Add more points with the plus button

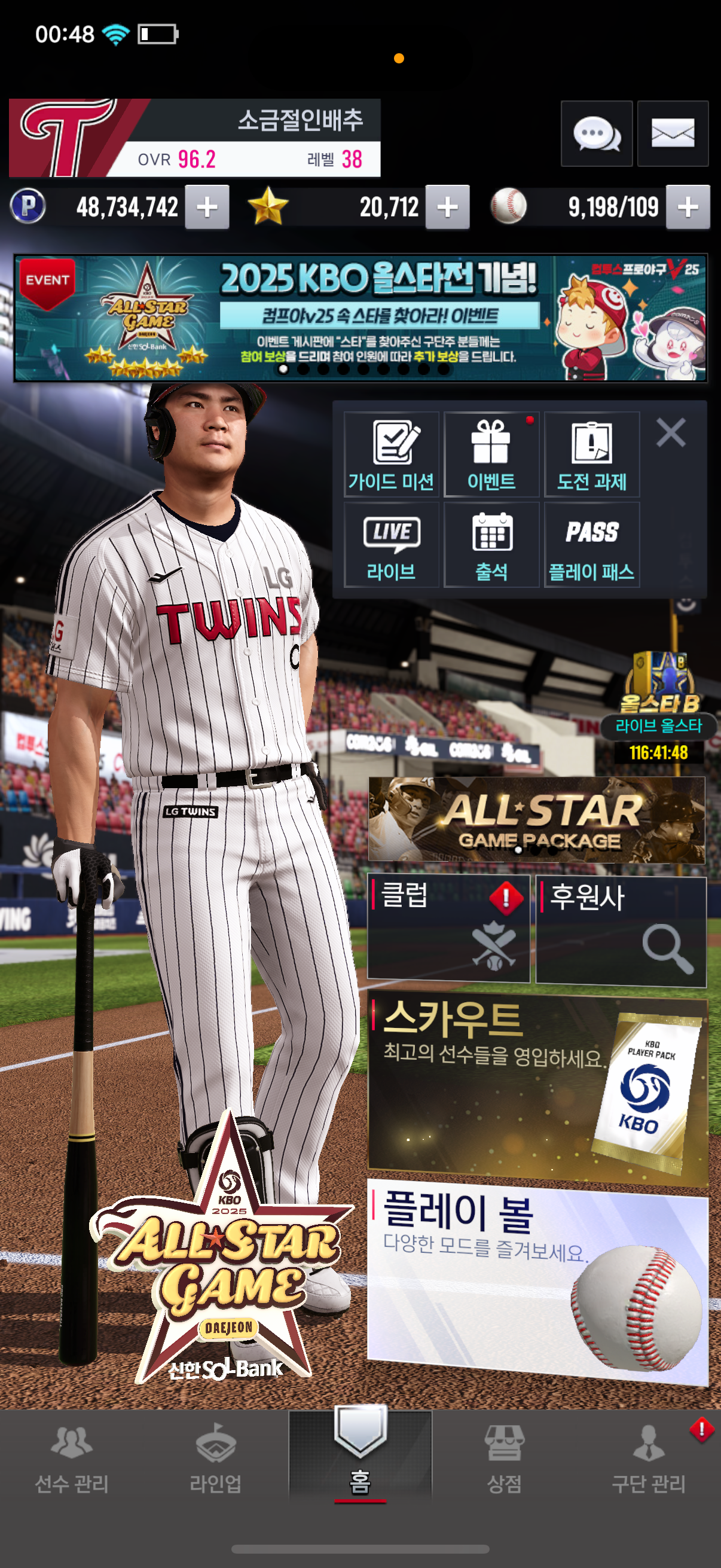point(207,208)
